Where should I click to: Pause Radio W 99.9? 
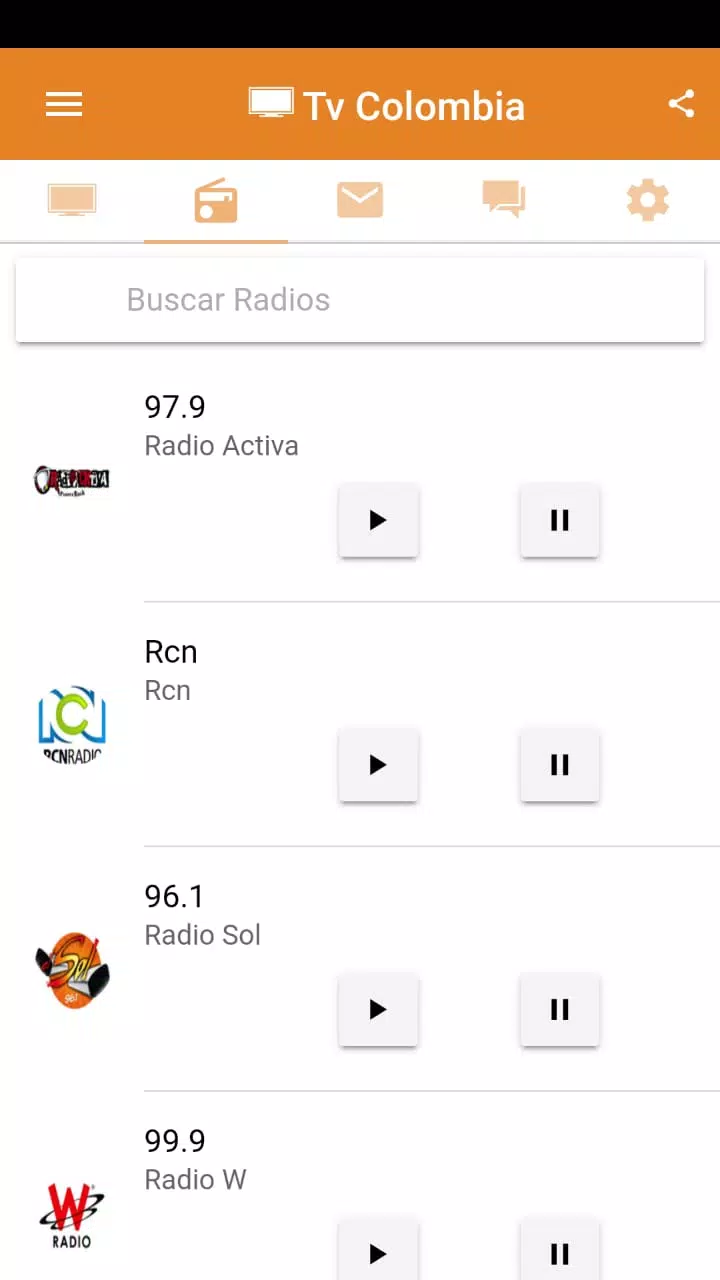click(559, 1253)
